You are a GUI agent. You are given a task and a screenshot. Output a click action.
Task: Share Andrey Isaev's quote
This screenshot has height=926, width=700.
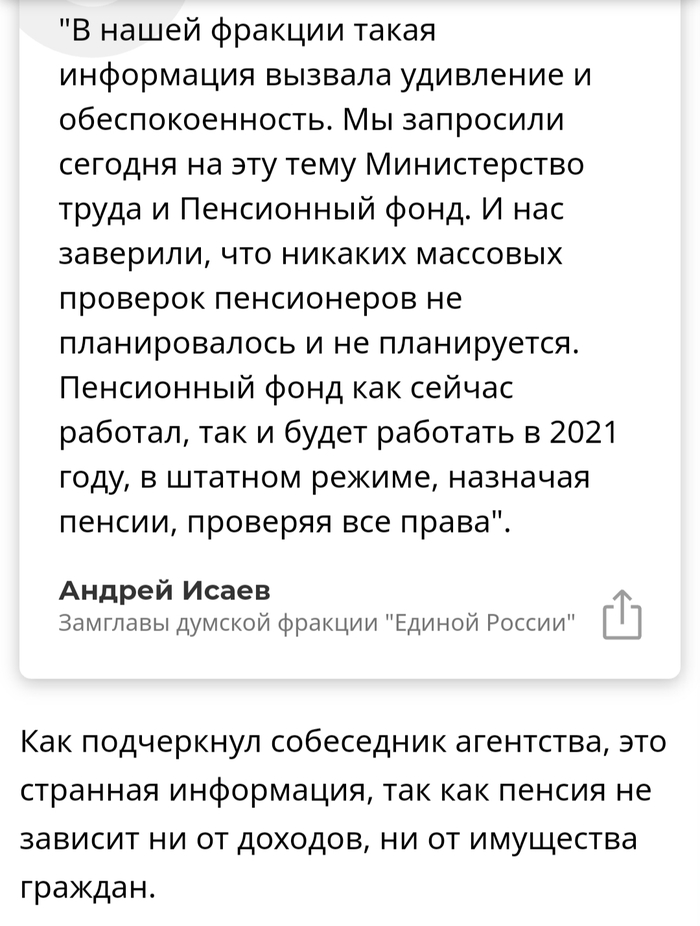622,614
